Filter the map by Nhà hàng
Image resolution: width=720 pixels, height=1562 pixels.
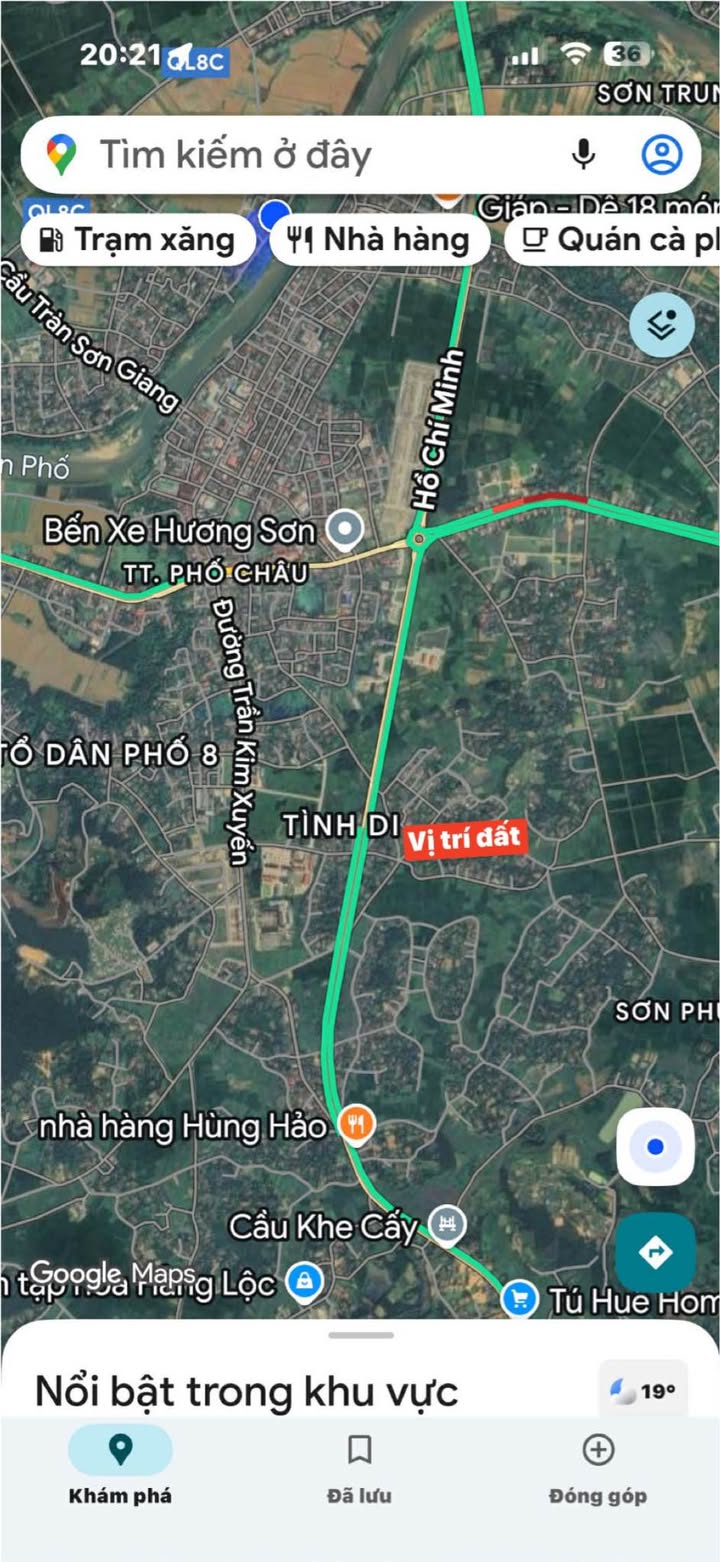tap(379, 240)
